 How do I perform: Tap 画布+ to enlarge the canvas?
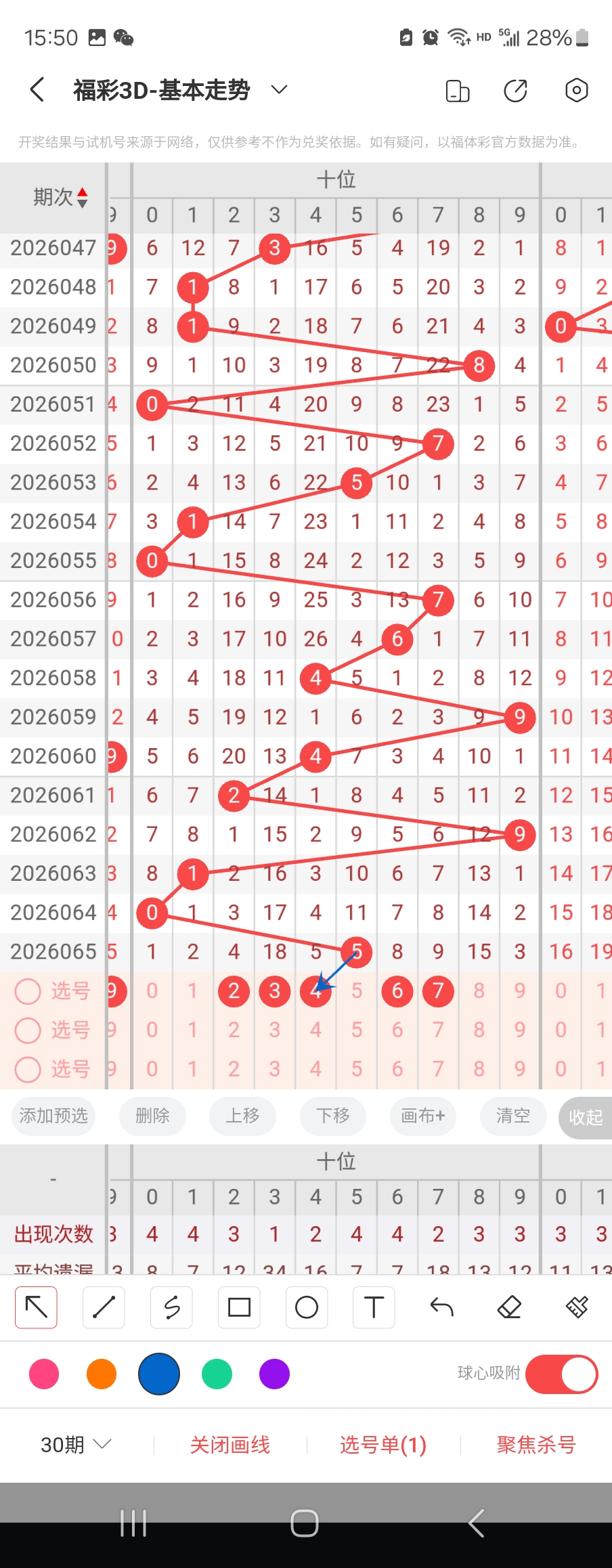[423, 1116]
